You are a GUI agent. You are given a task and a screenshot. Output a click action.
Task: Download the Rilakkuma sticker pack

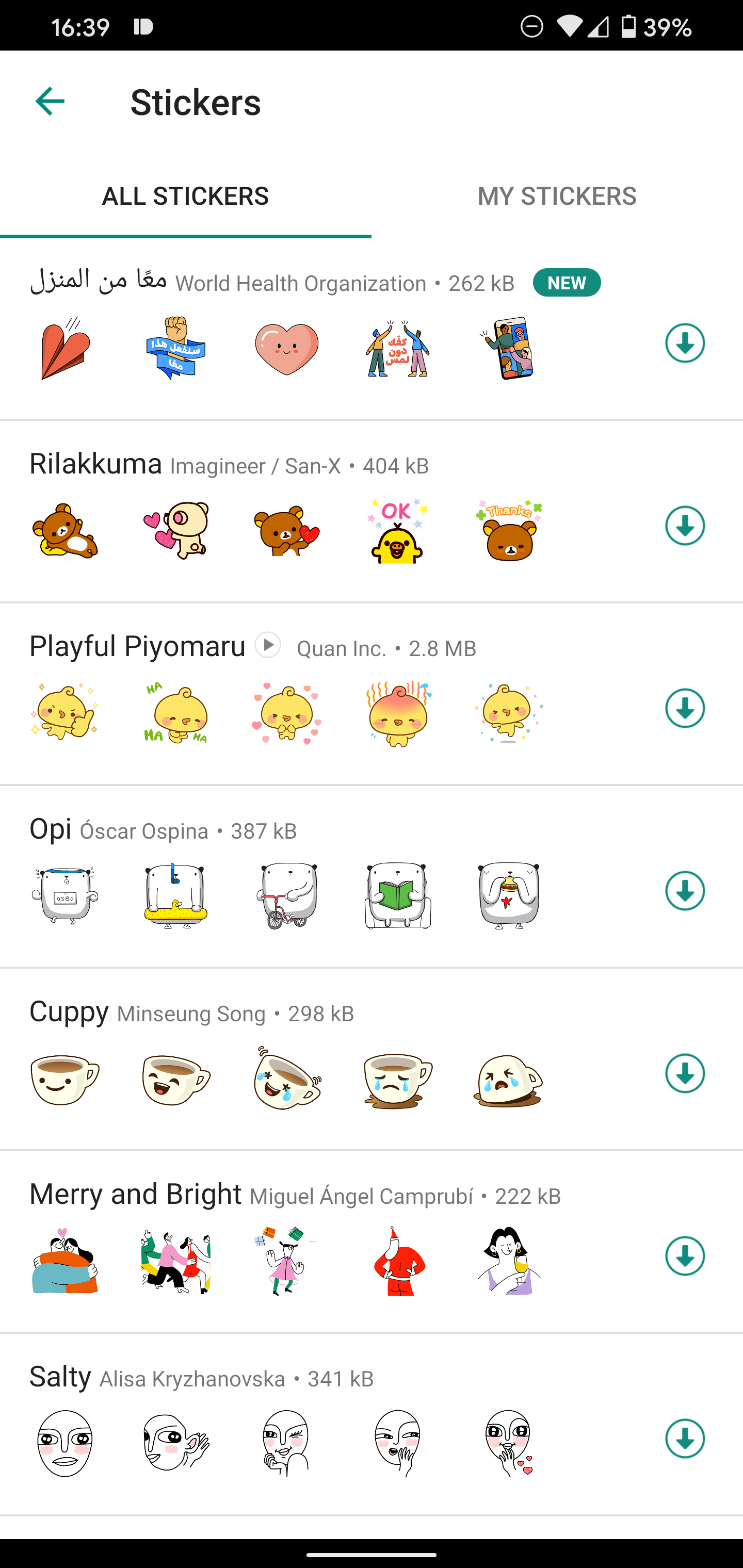point(685,527)
